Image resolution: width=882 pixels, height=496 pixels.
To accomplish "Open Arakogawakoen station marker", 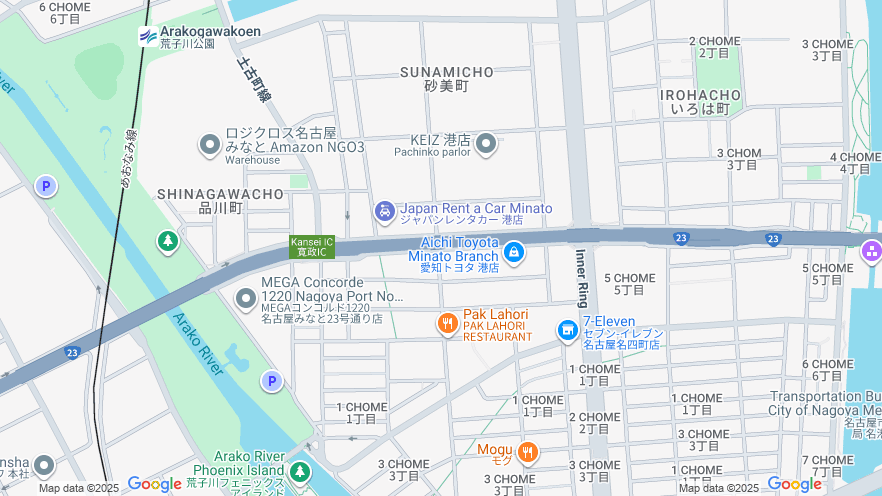I will (x=148, y=36).
